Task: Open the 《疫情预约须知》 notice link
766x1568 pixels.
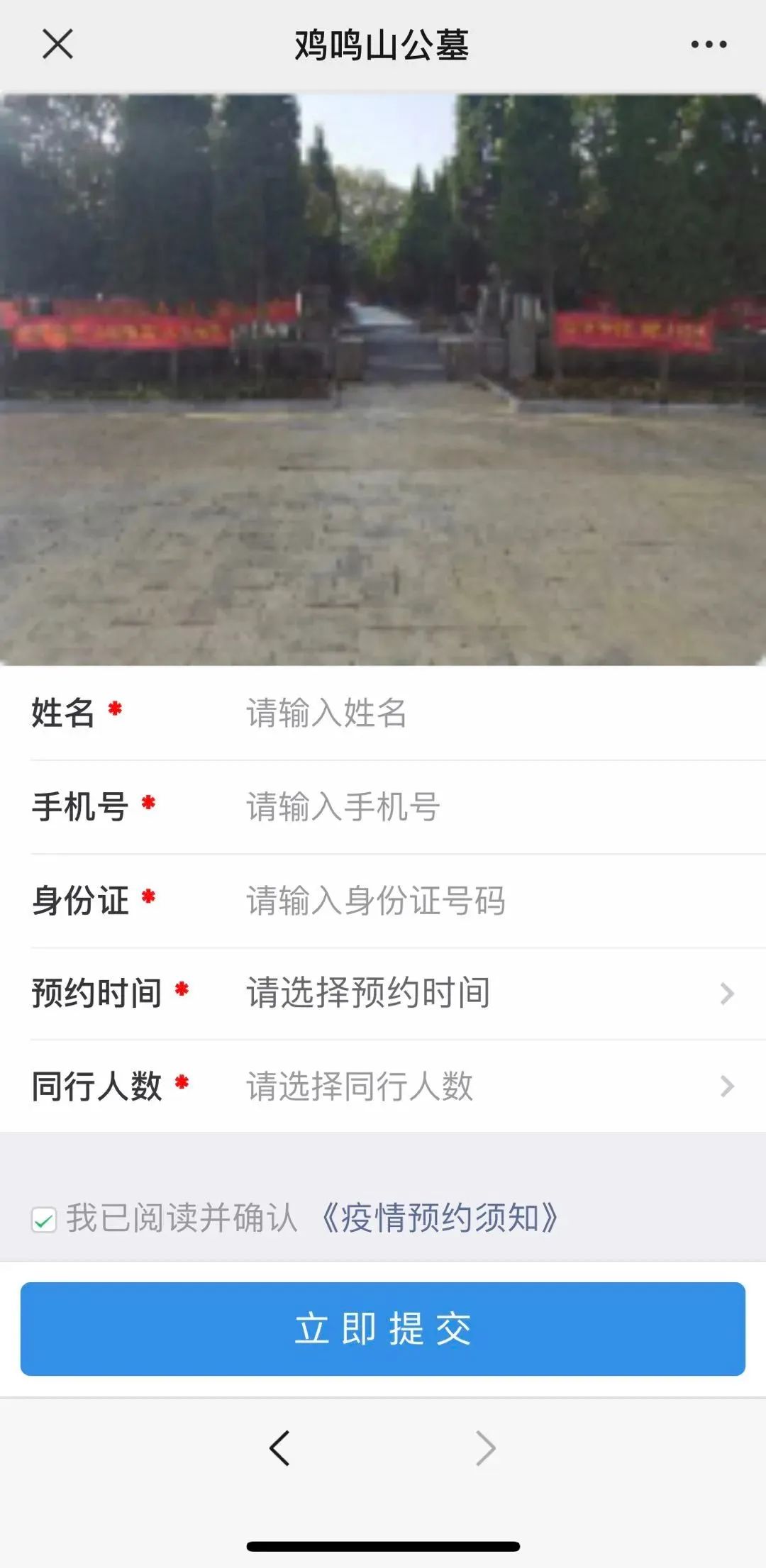Action: (440, 1218)
